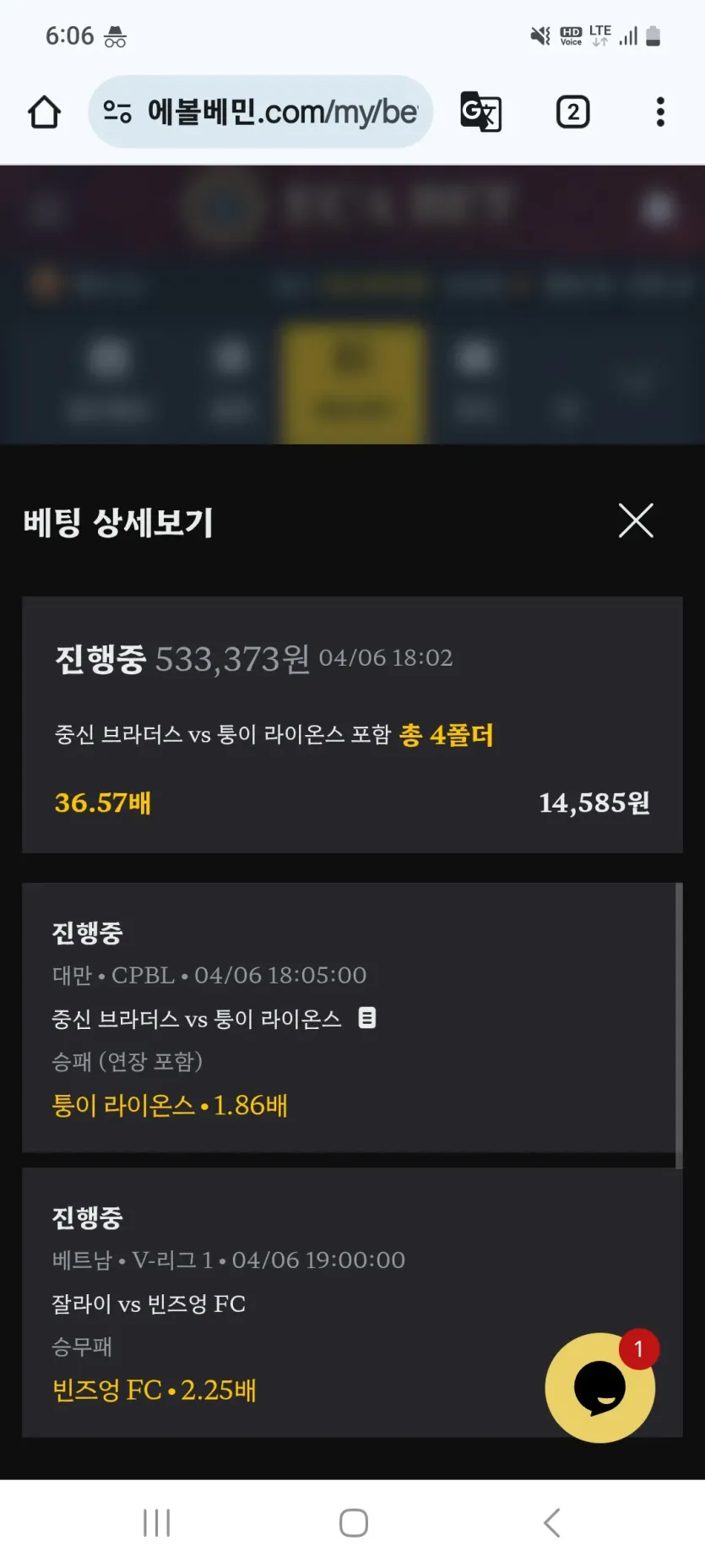Translate this page with Google Translate
This screenshot has width=705, height=1568.
[x=480, y=112]
